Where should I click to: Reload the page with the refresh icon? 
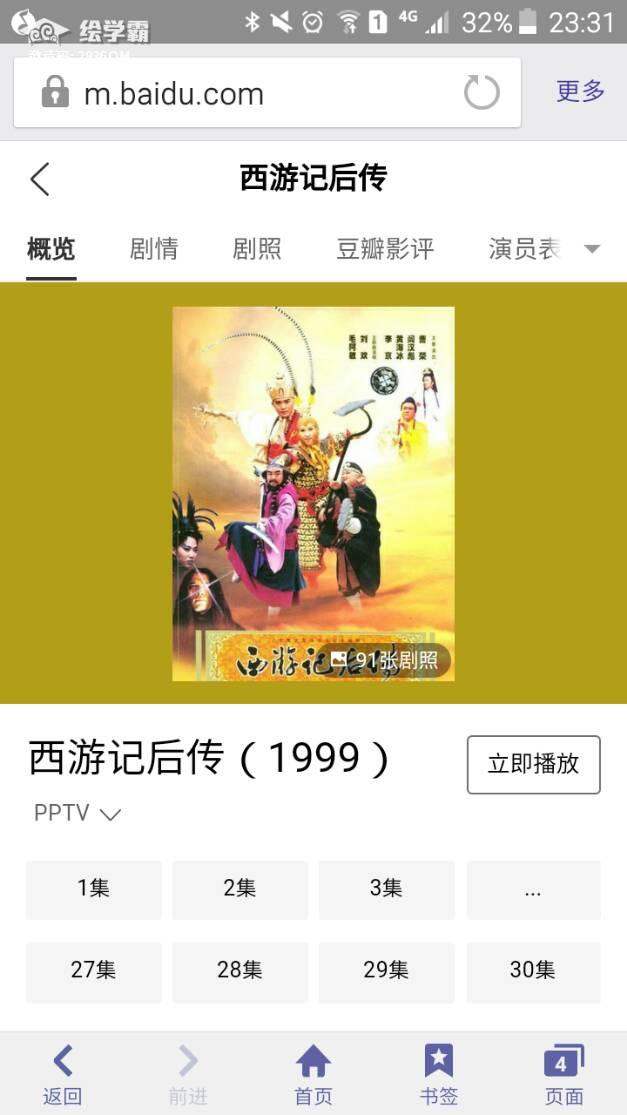point(481,93)
